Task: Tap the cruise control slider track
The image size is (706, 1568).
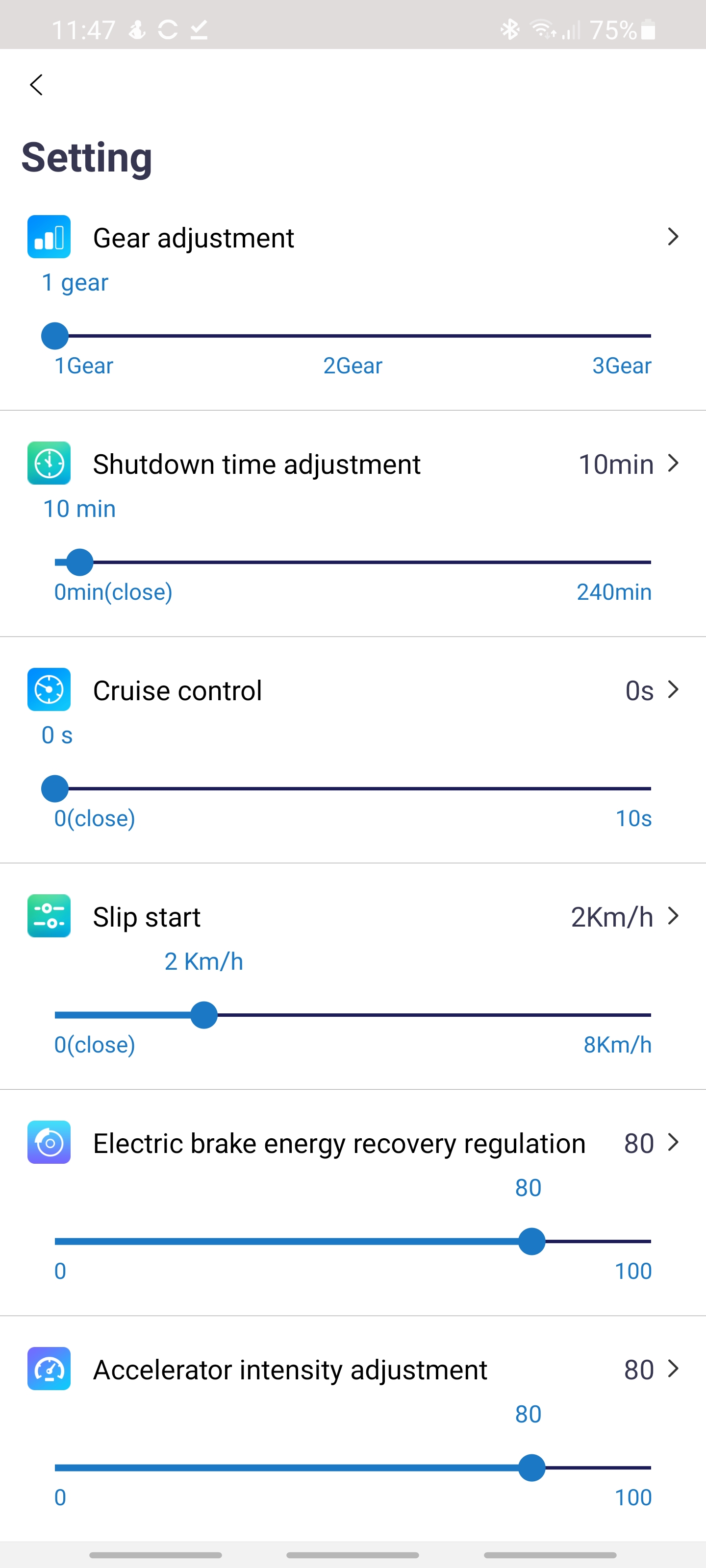Action: pyautogui.click(x=353, y=788)
